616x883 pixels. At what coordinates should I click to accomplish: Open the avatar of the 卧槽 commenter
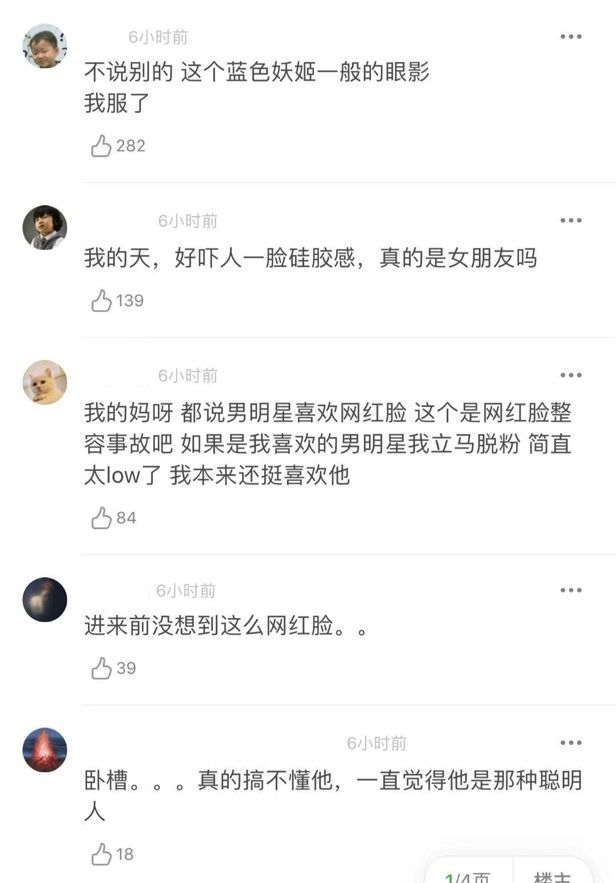(45, 750)
